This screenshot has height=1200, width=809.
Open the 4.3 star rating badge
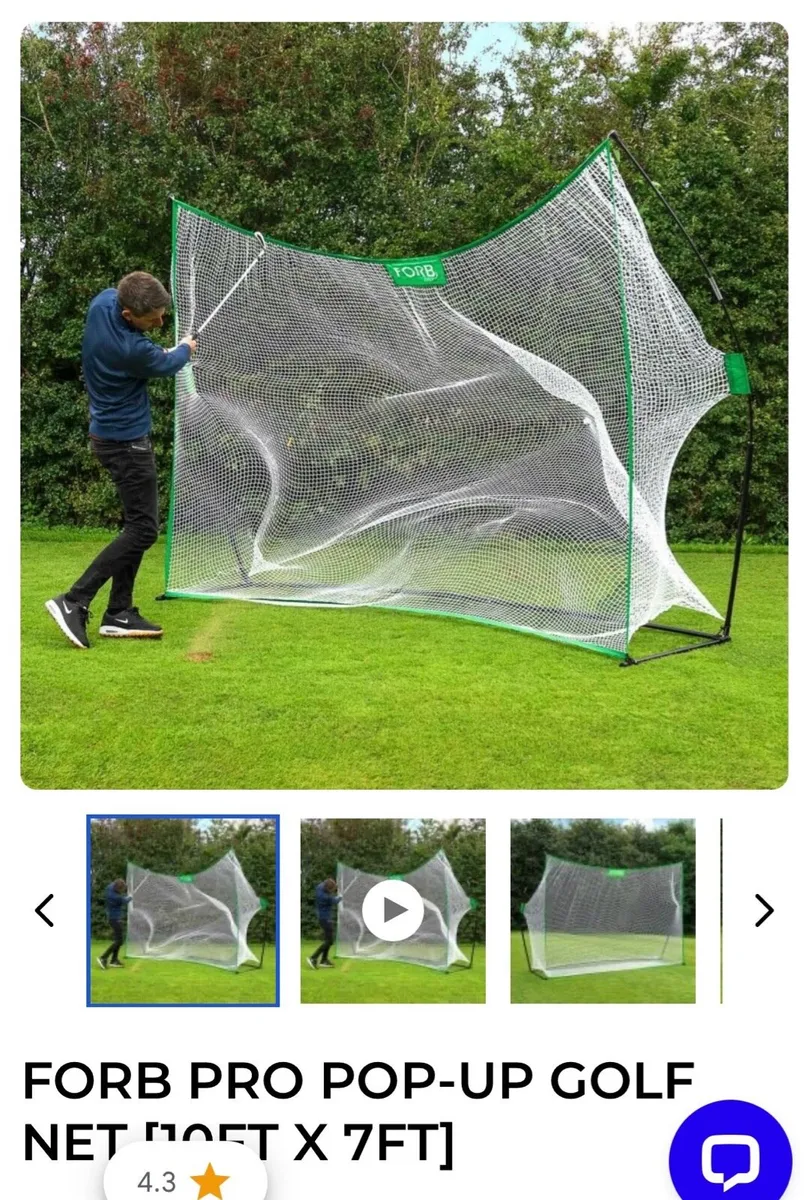pyautogui.click(x=185, y=1181)
